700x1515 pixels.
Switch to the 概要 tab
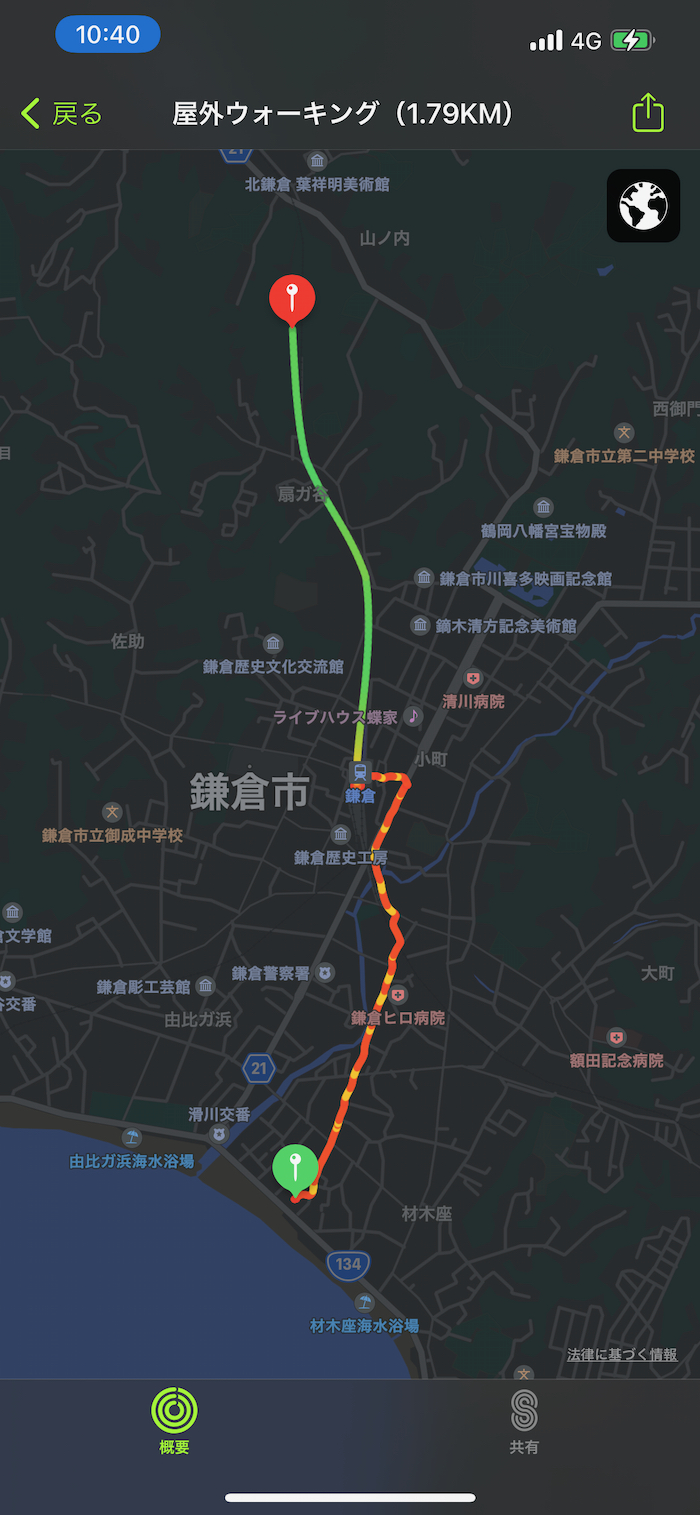point(174,1420)
